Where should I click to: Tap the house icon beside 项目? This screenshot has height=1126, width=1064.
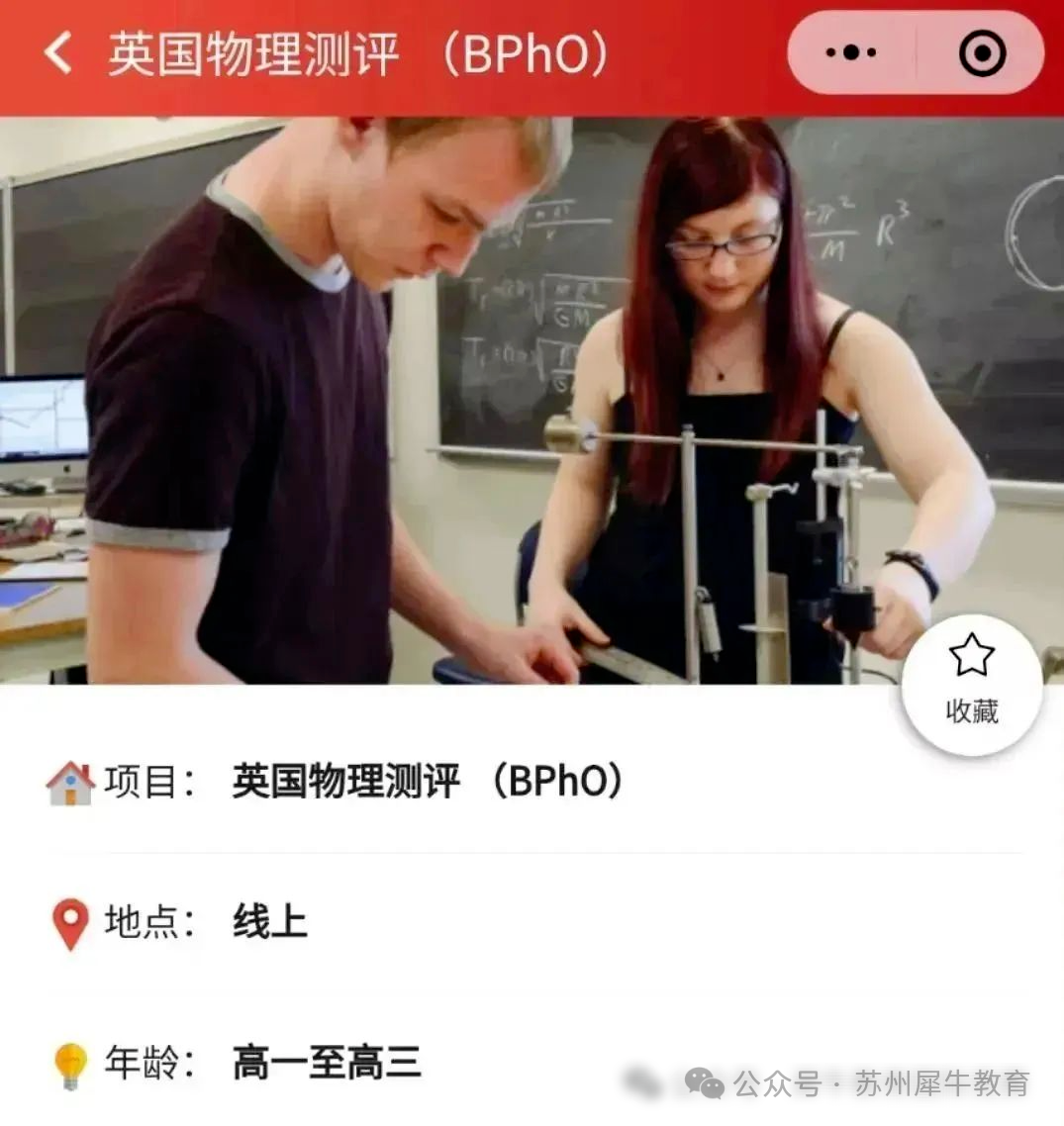click(x=69, y=783)
